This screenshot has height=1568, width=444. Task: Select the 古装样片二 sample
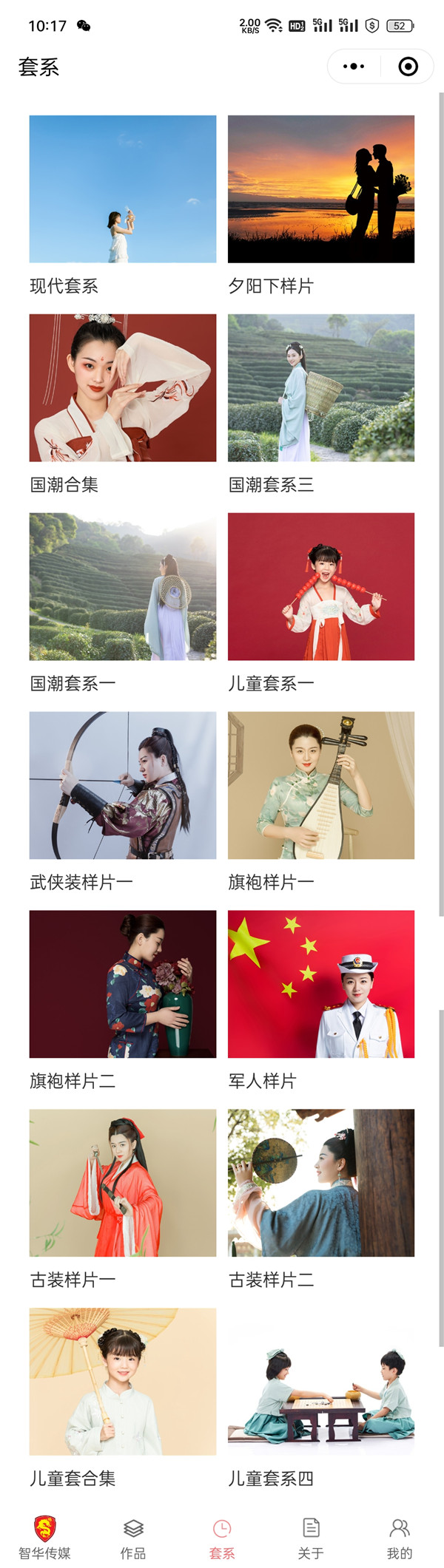tap(321, 1183)
